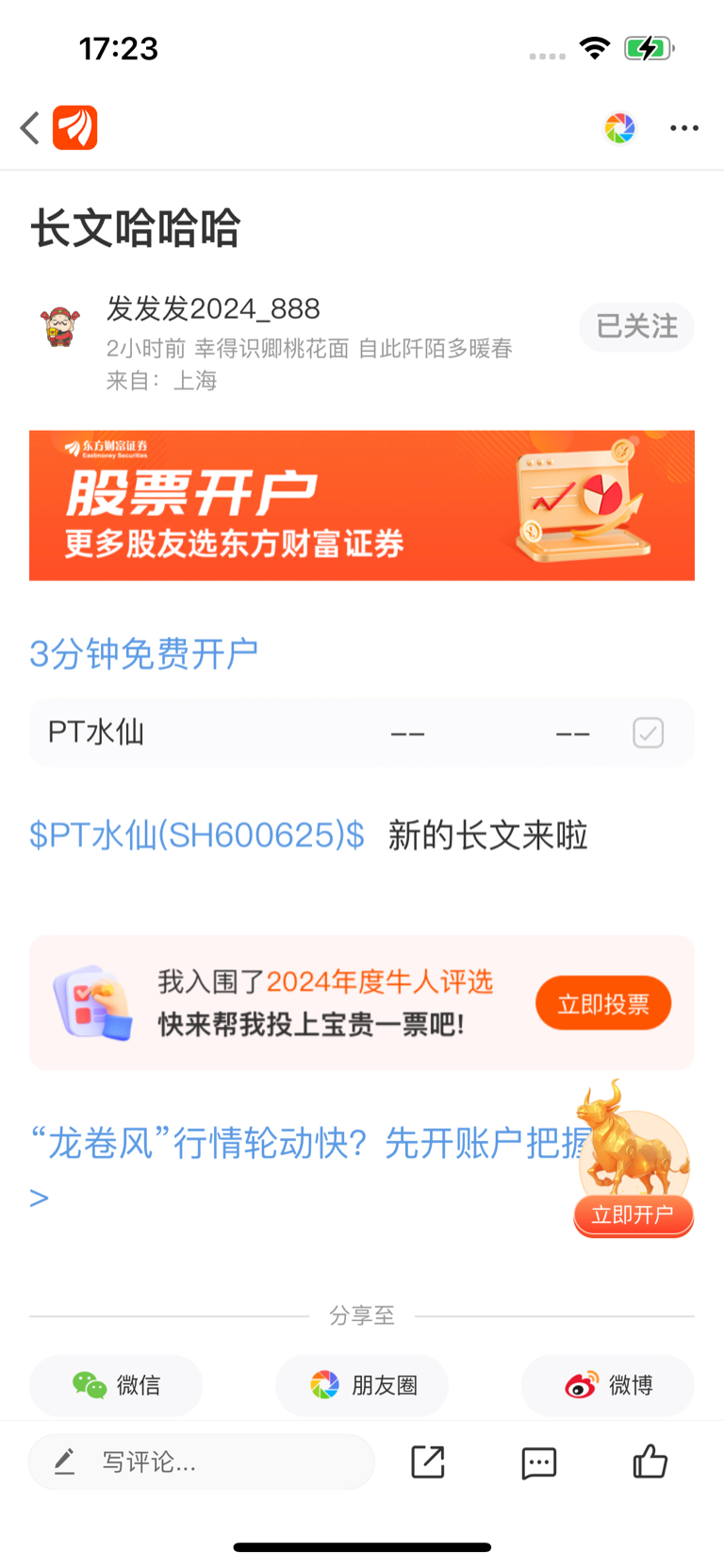
Task: Share this post to 朋友圈
Action: coord(362,1385)
